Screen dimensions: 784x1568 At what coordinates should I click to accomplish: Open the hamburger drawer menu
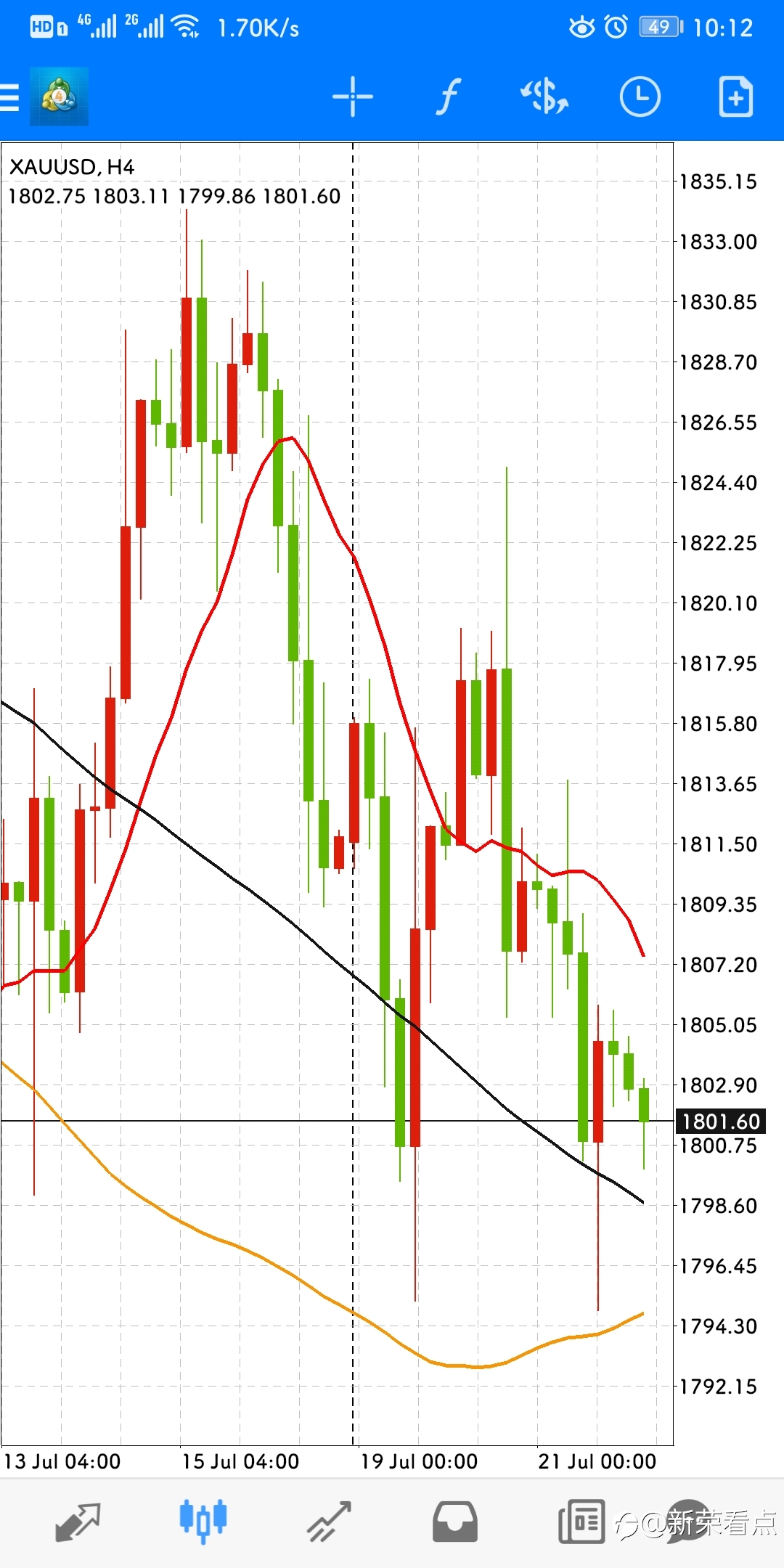9,97
